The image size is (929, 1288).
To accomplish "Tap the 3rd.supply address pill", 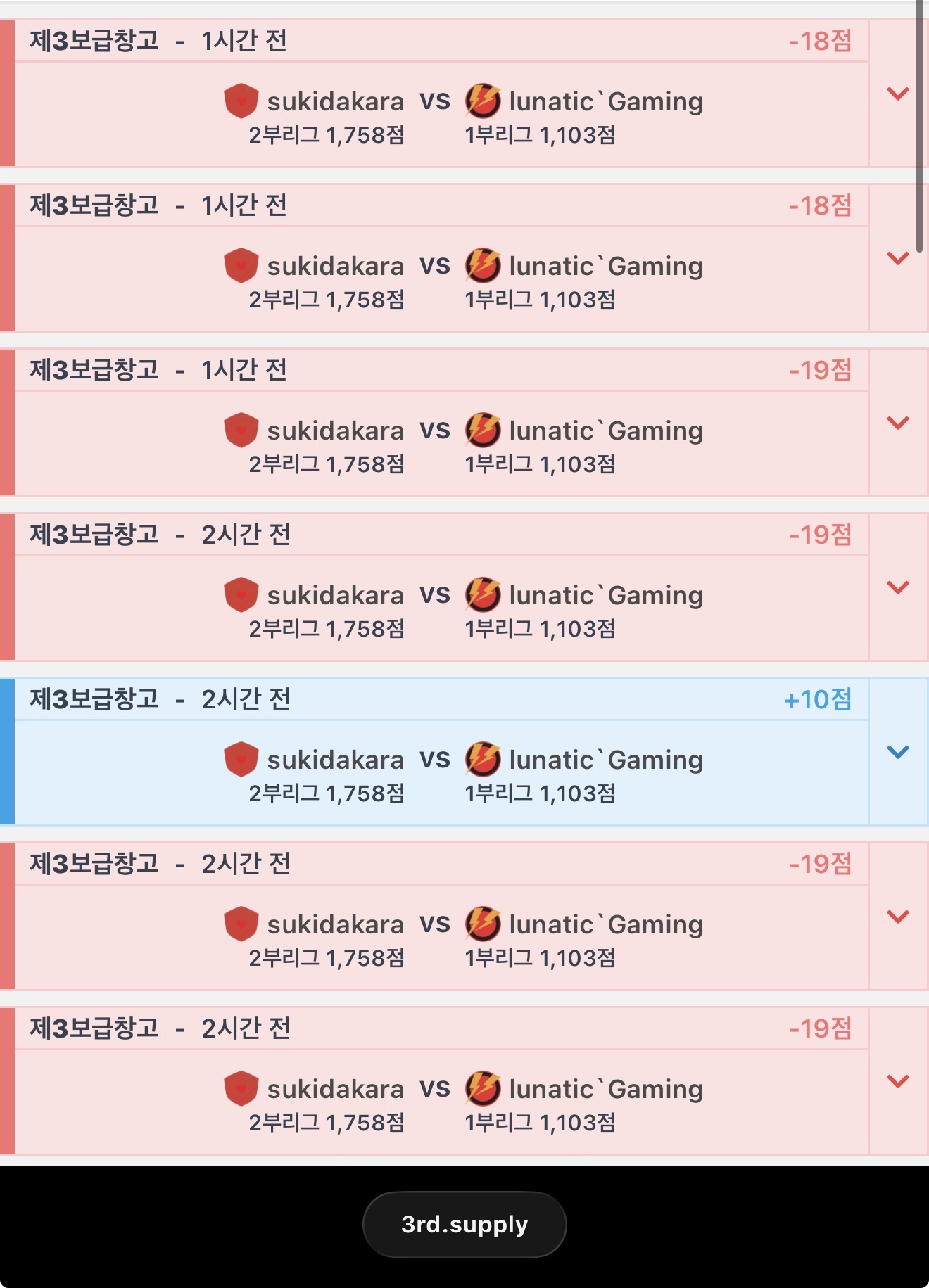I will click(464, 1225).
